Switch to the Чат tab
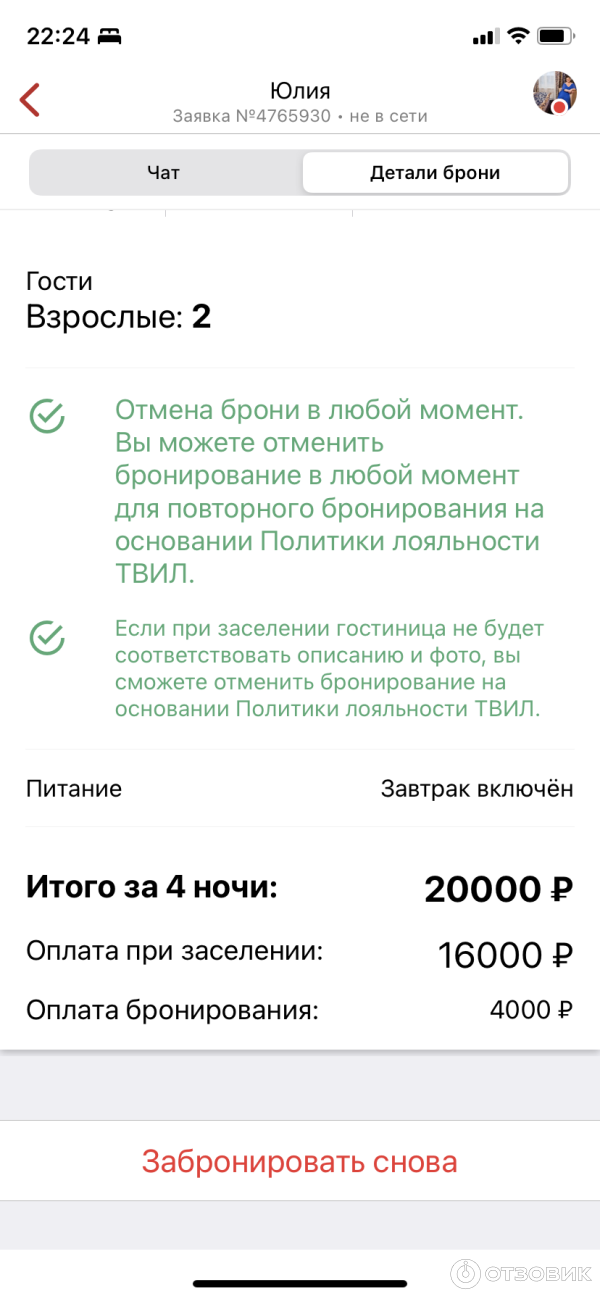This screenshot has height=1299, width=600. tap(164, 173)
